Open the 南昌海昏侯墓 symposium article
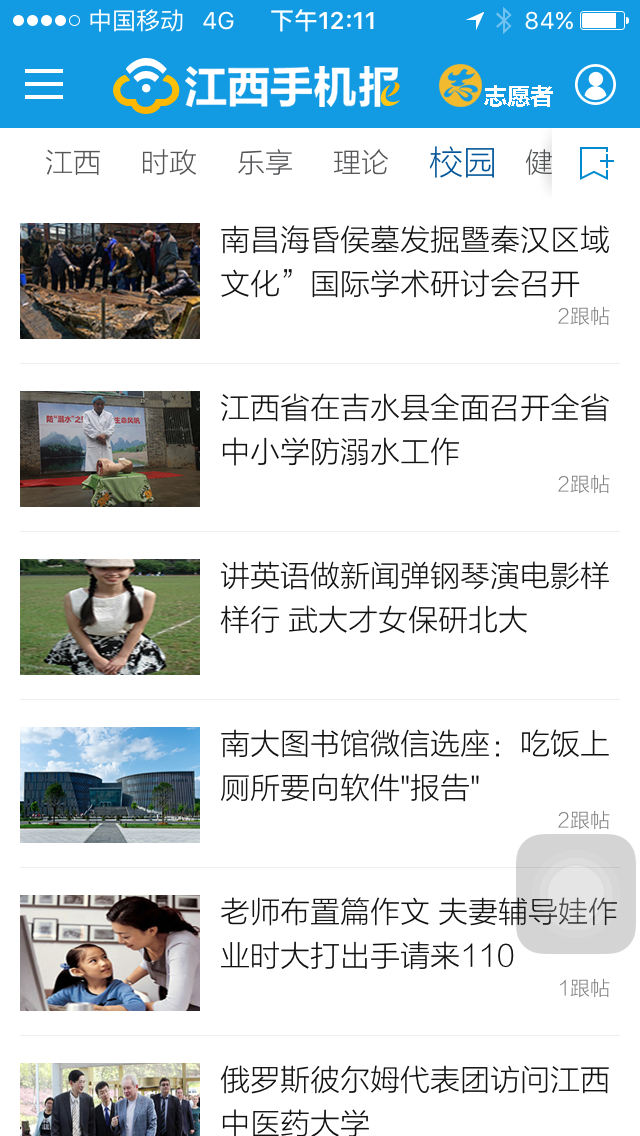This screenshot has height=1136, width=640. 414,262
